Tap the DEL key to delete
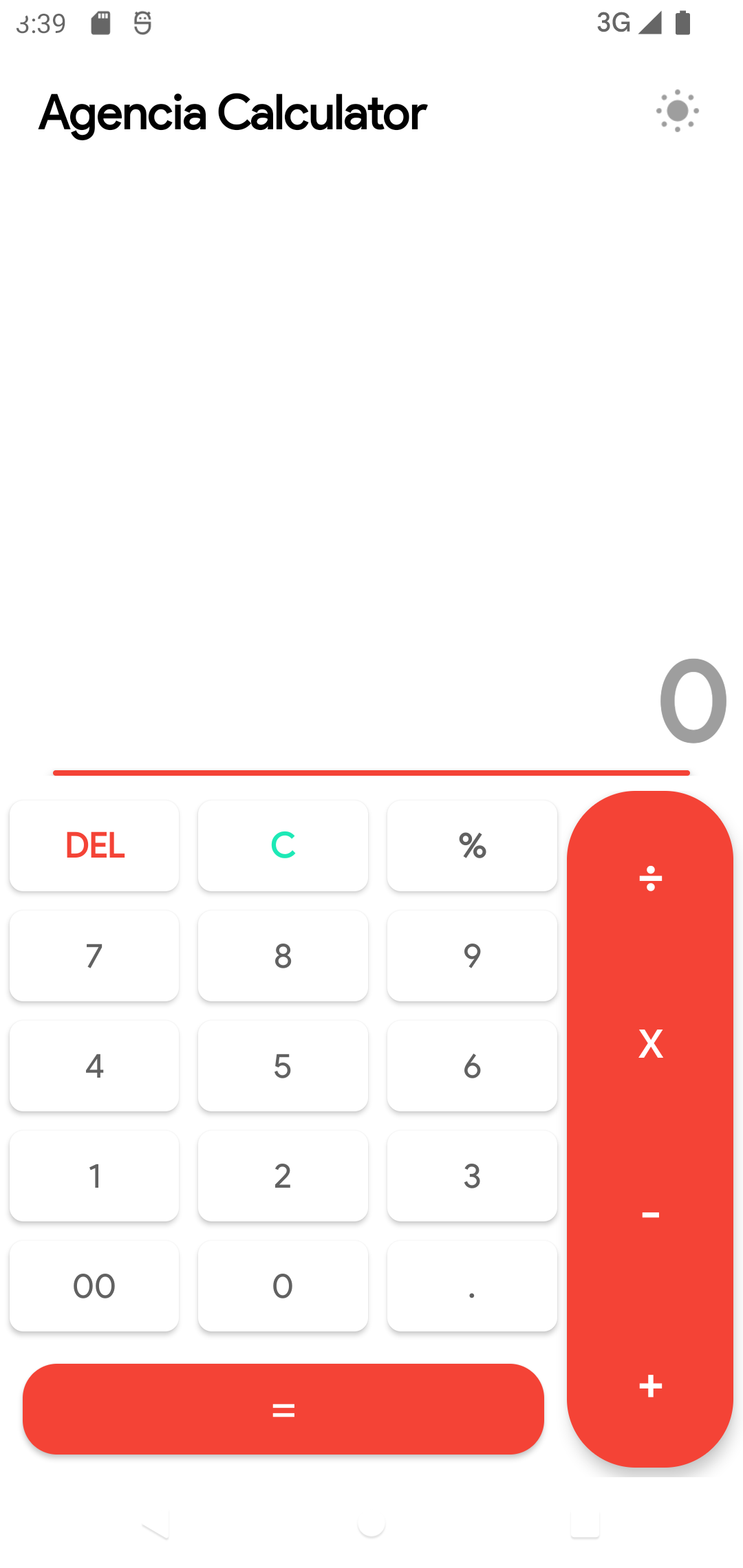743x1568 pixels. [x=94, y=845]
